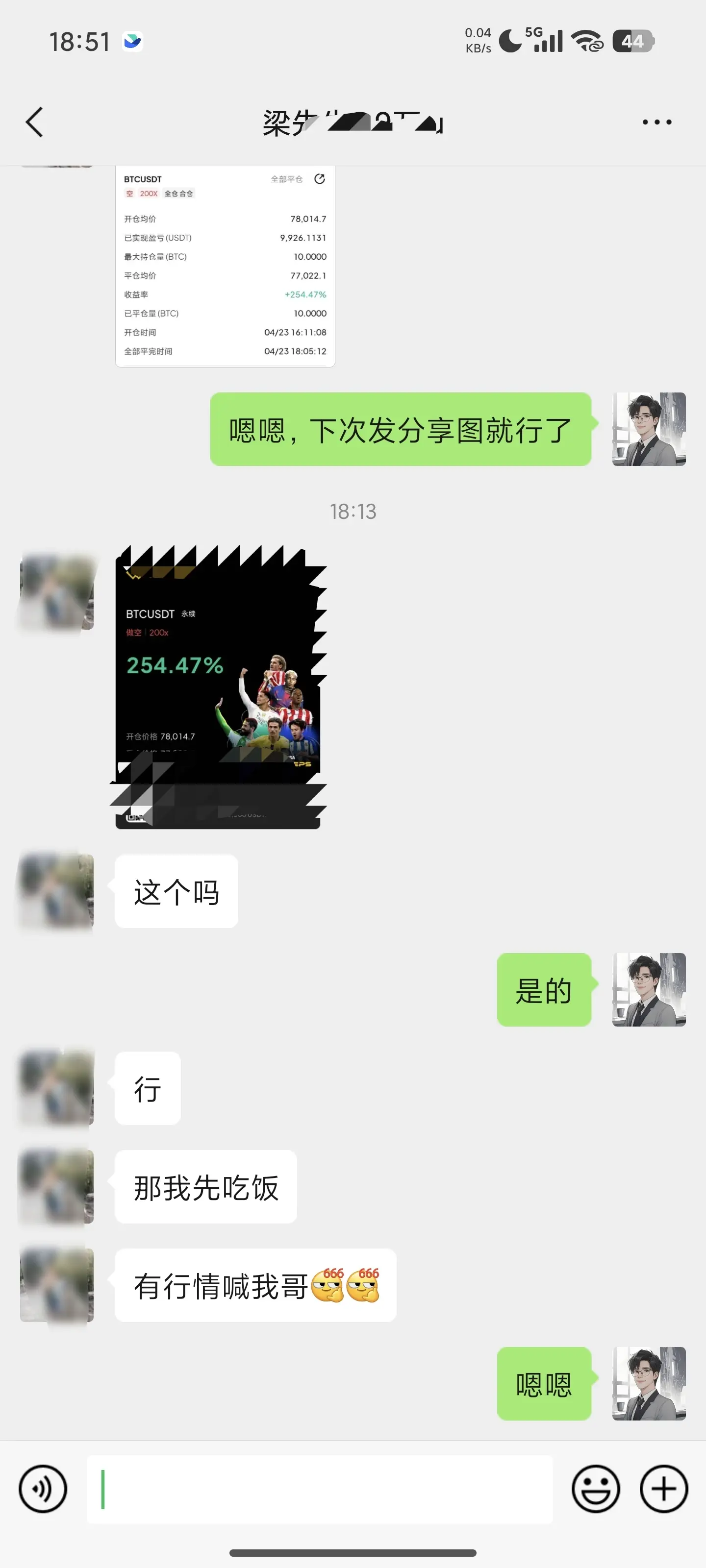706x1568 pixels.
Task: Tap the 嗯嗯 message bubble
Action: coord(544,1382)
